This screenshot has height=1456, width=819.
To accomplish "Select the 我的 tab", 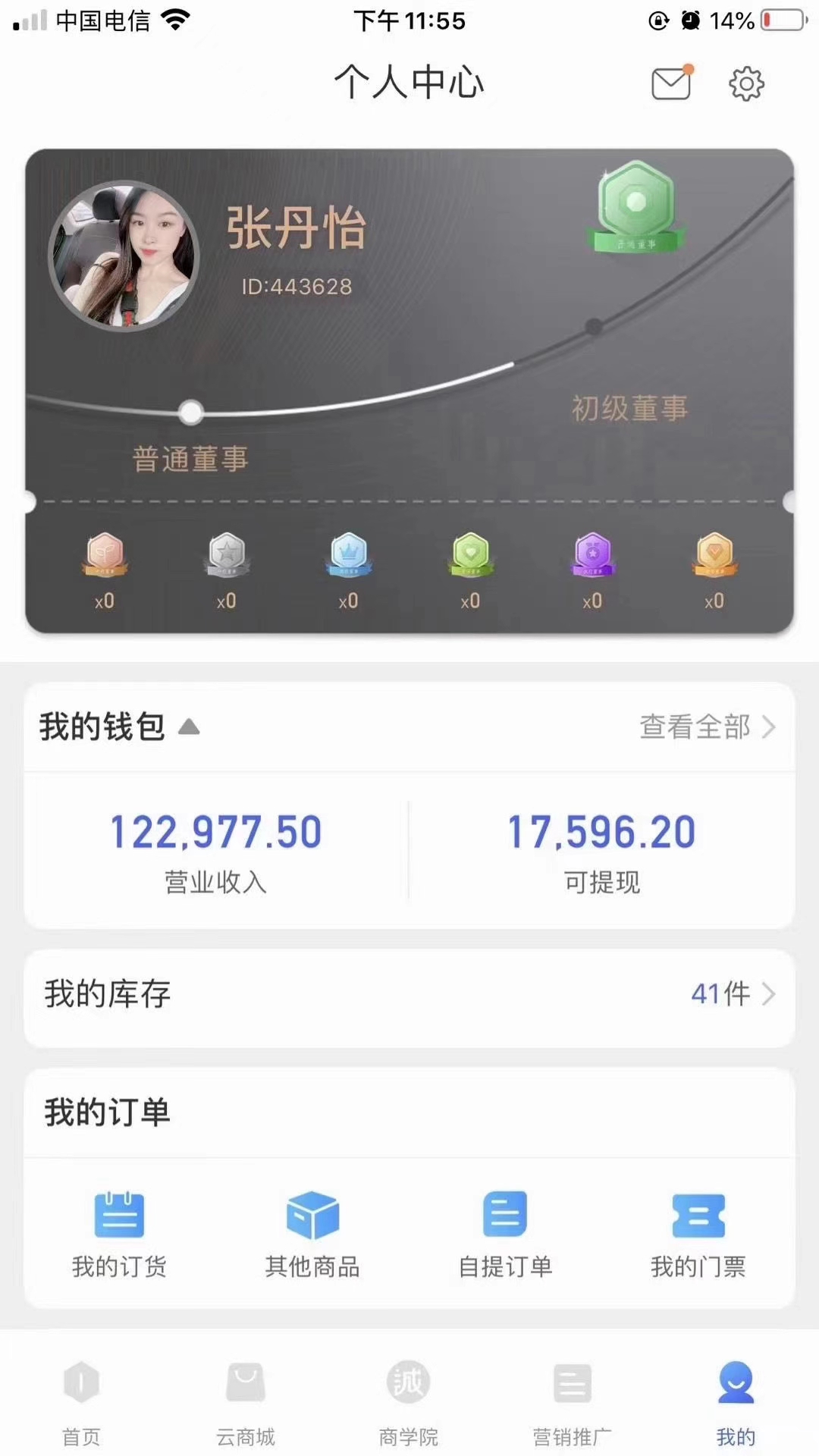I will pyautogui.click(x=736, y=1404).
